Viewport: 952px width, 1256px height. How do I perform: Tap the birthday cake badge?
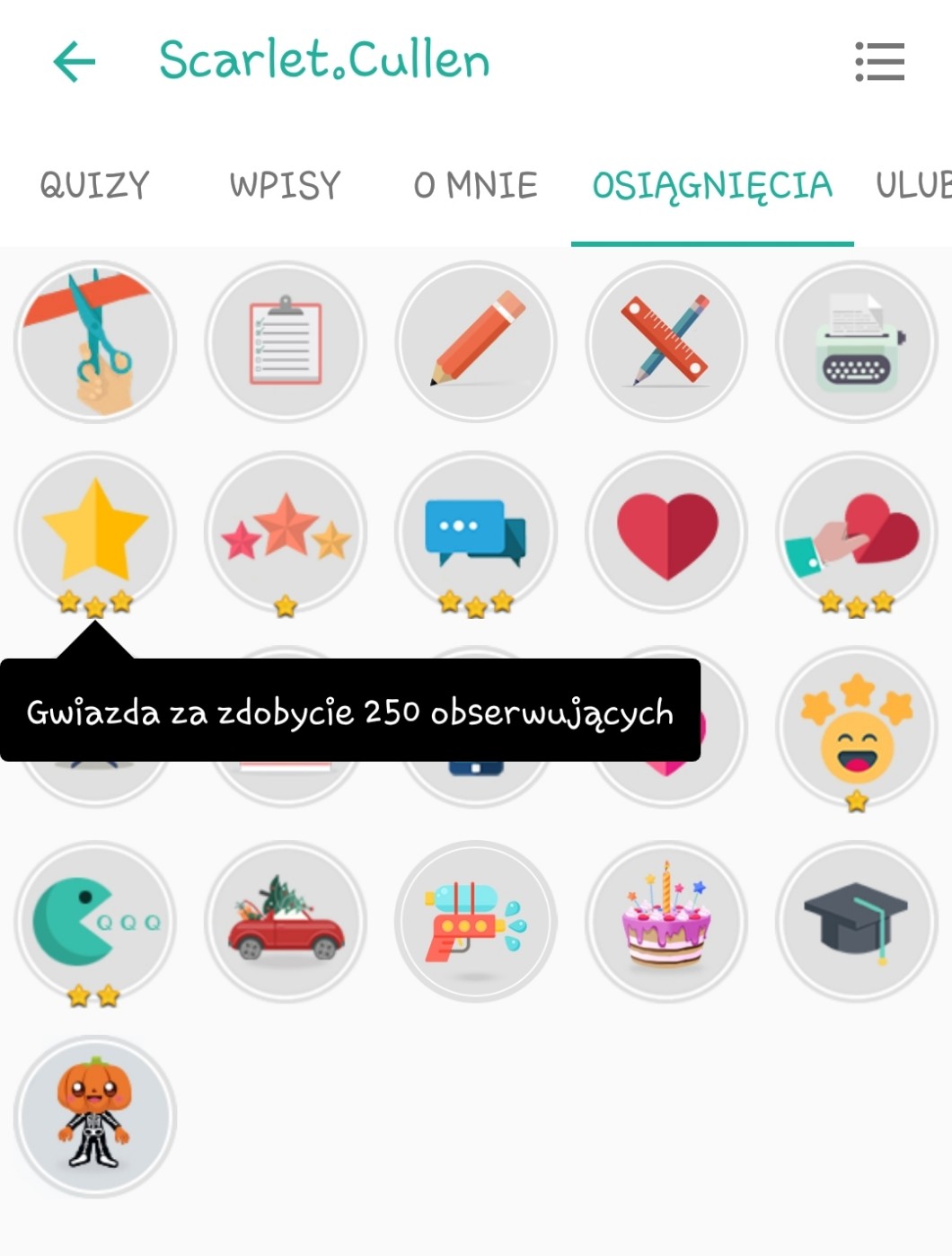click(x=666, y=922)
